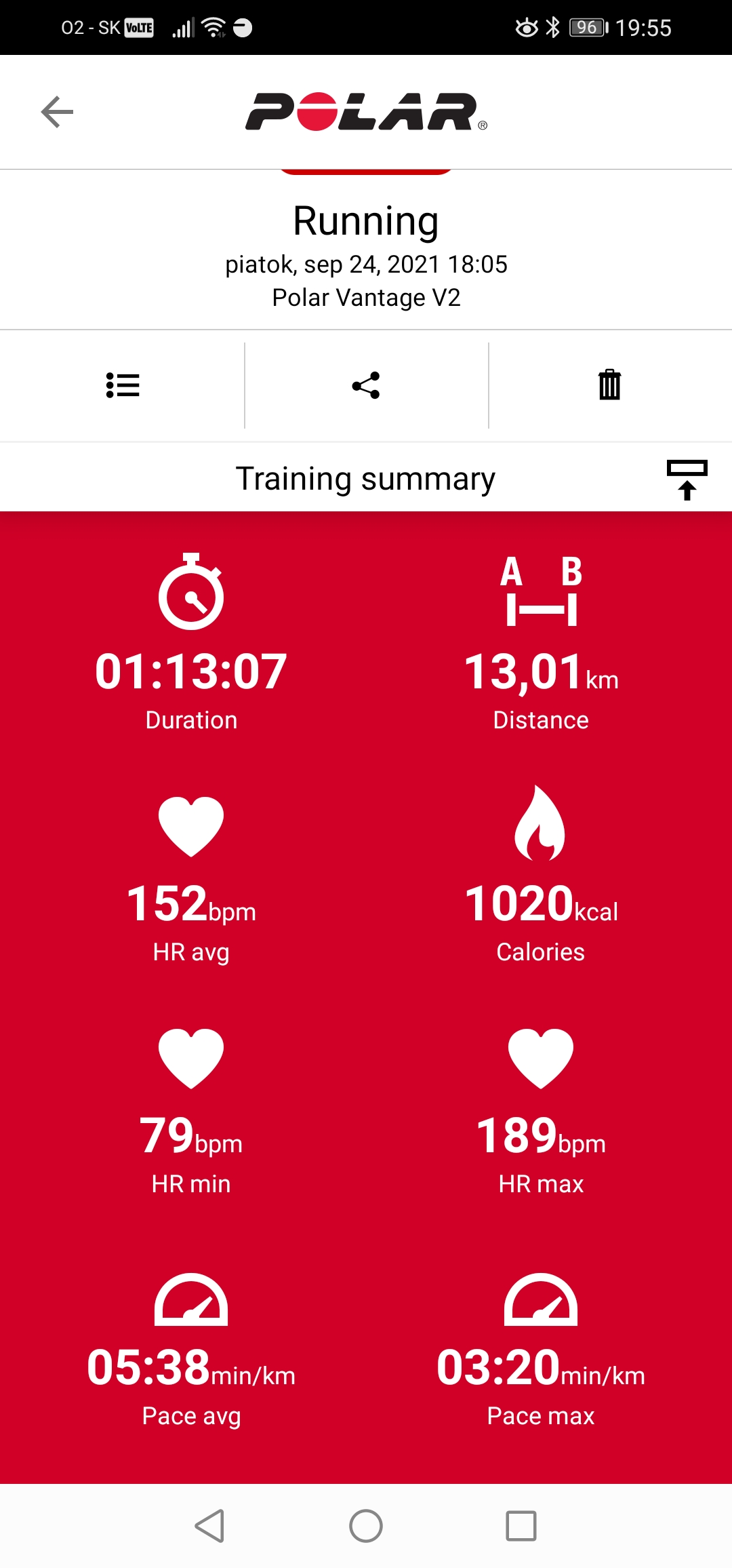Tap the system home button

coord(366,1526)
